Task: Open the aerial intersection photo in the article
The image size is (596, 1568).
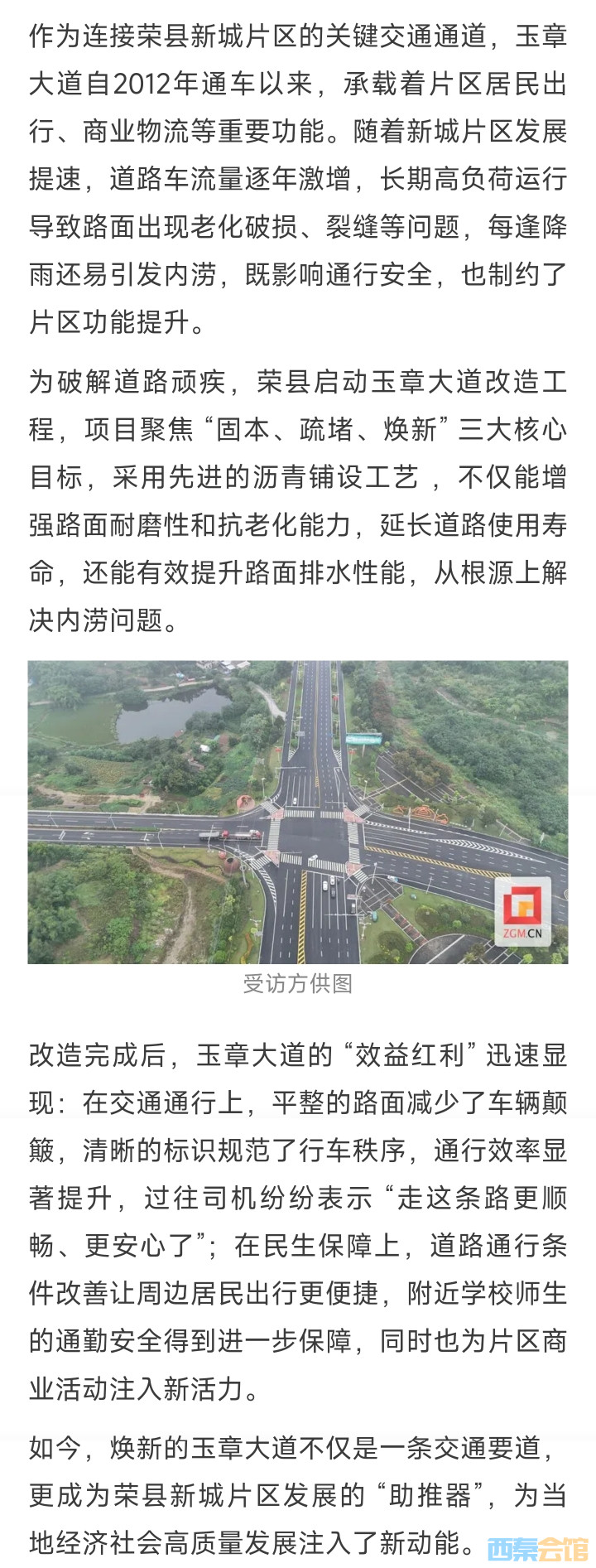Action: (298, 812)
